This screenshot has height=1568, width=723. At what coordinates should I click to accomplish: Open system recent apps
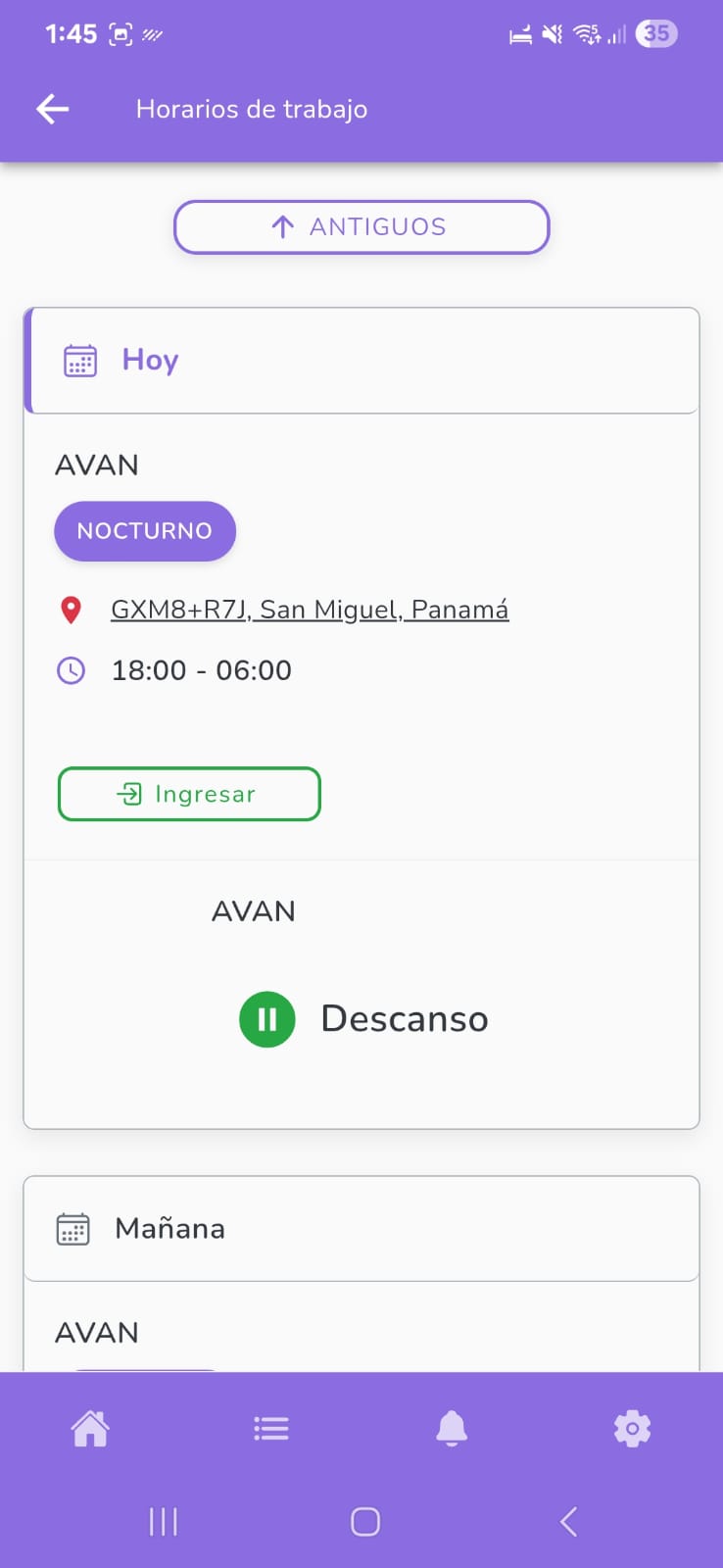163,1522
